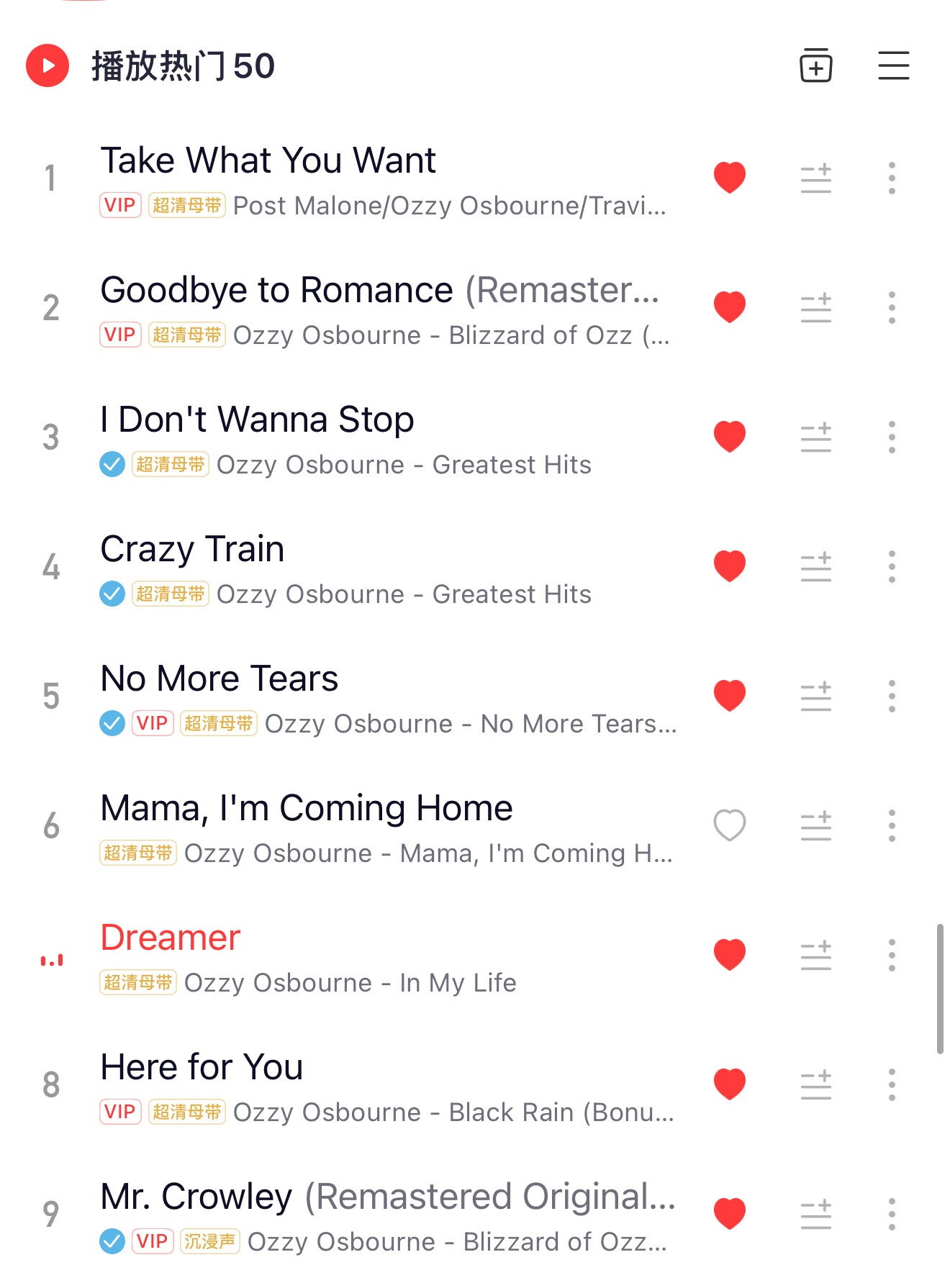Screen dimensions: 950x1288
Task: Add Goodbye to Romance to queue
Action: (x=815, y=307)
